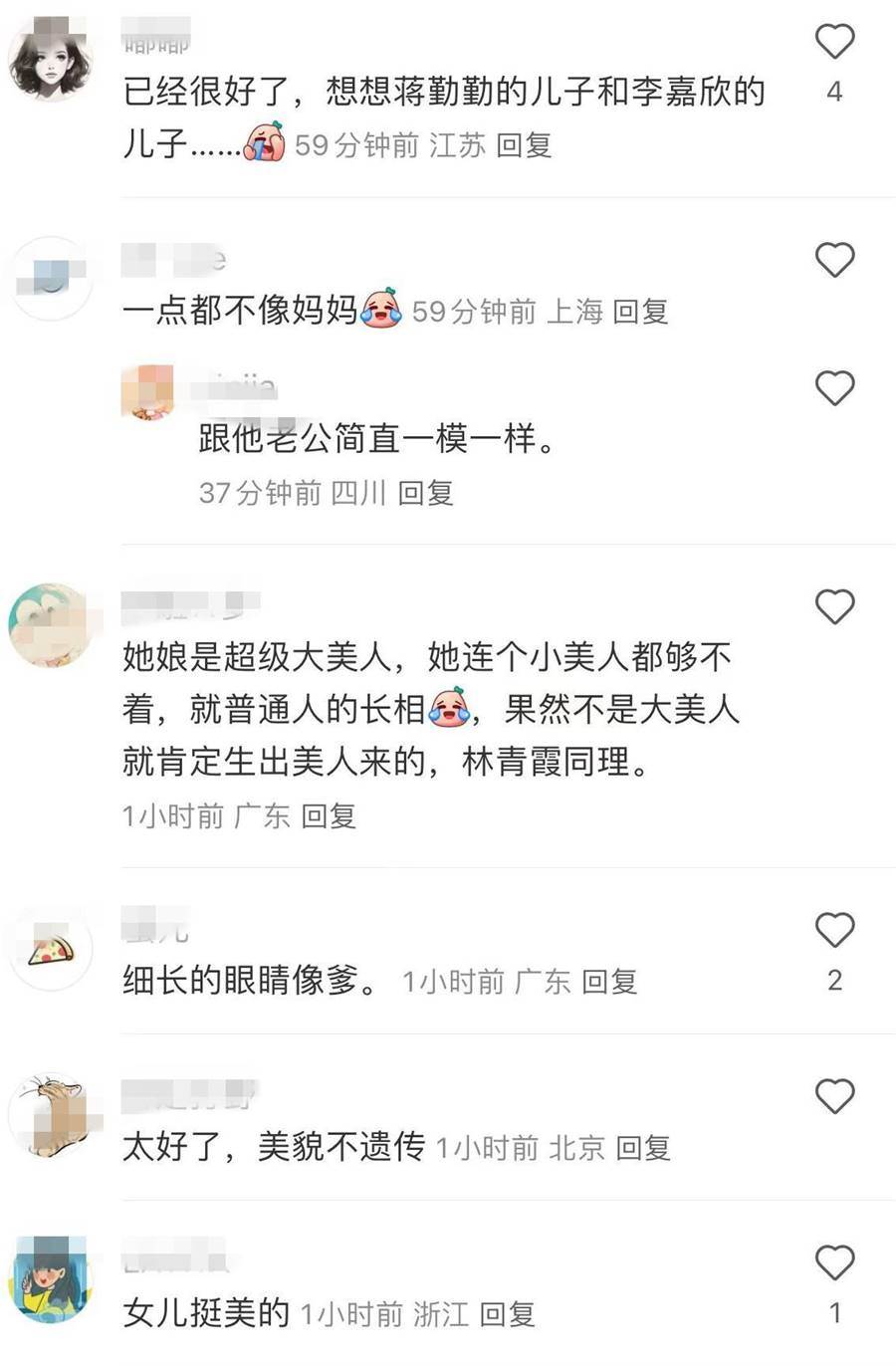Screen dimensions: 896x1366
Task: Reply to the comment from 上海
Action: (x=640, y=312)
